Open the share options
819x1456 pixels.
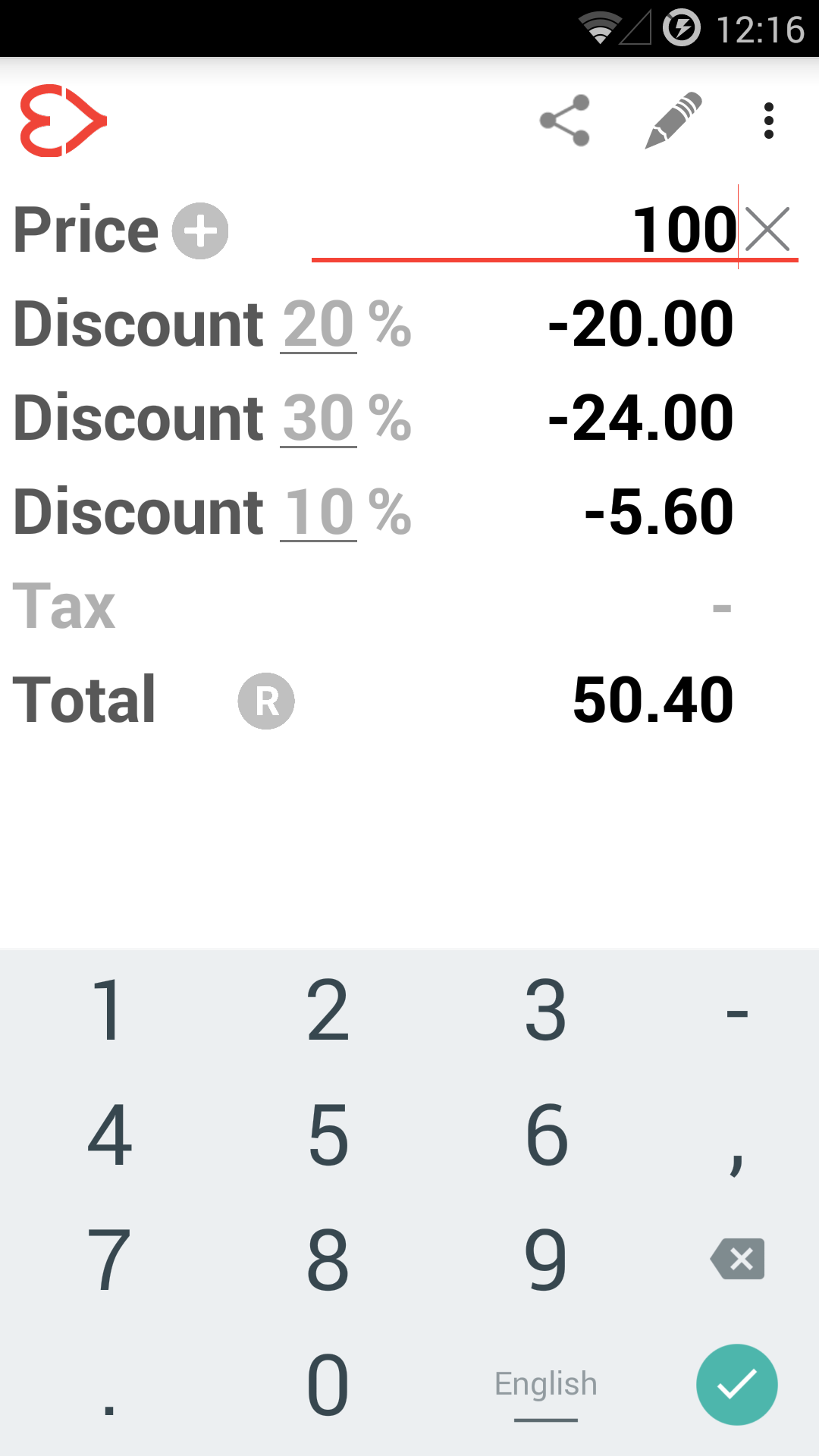tap(563, 121)
